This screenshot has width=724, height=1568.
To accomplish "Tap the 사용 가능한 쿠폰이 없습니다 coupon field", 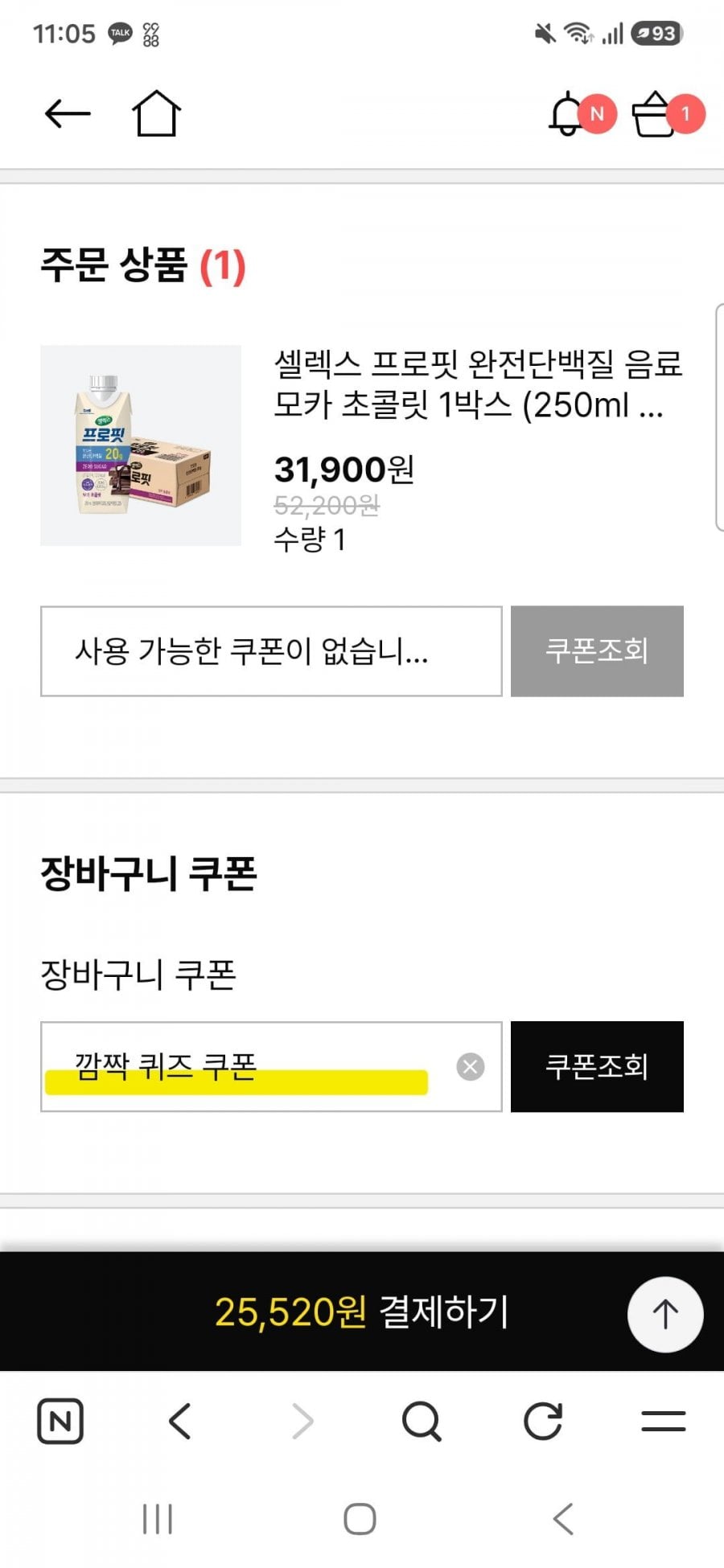I will (271, 651).
